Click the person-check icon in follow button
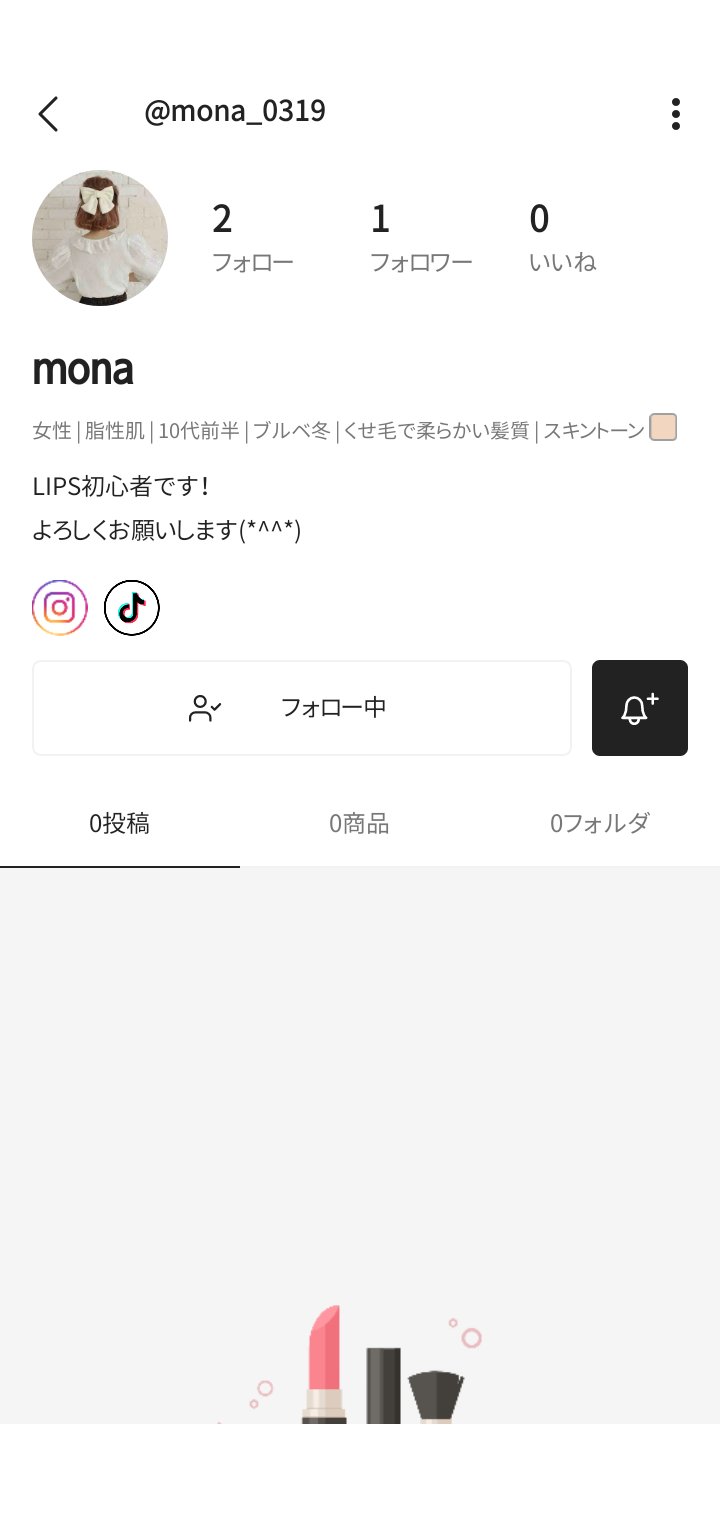 pyautogui.click(x=205, y=707)
